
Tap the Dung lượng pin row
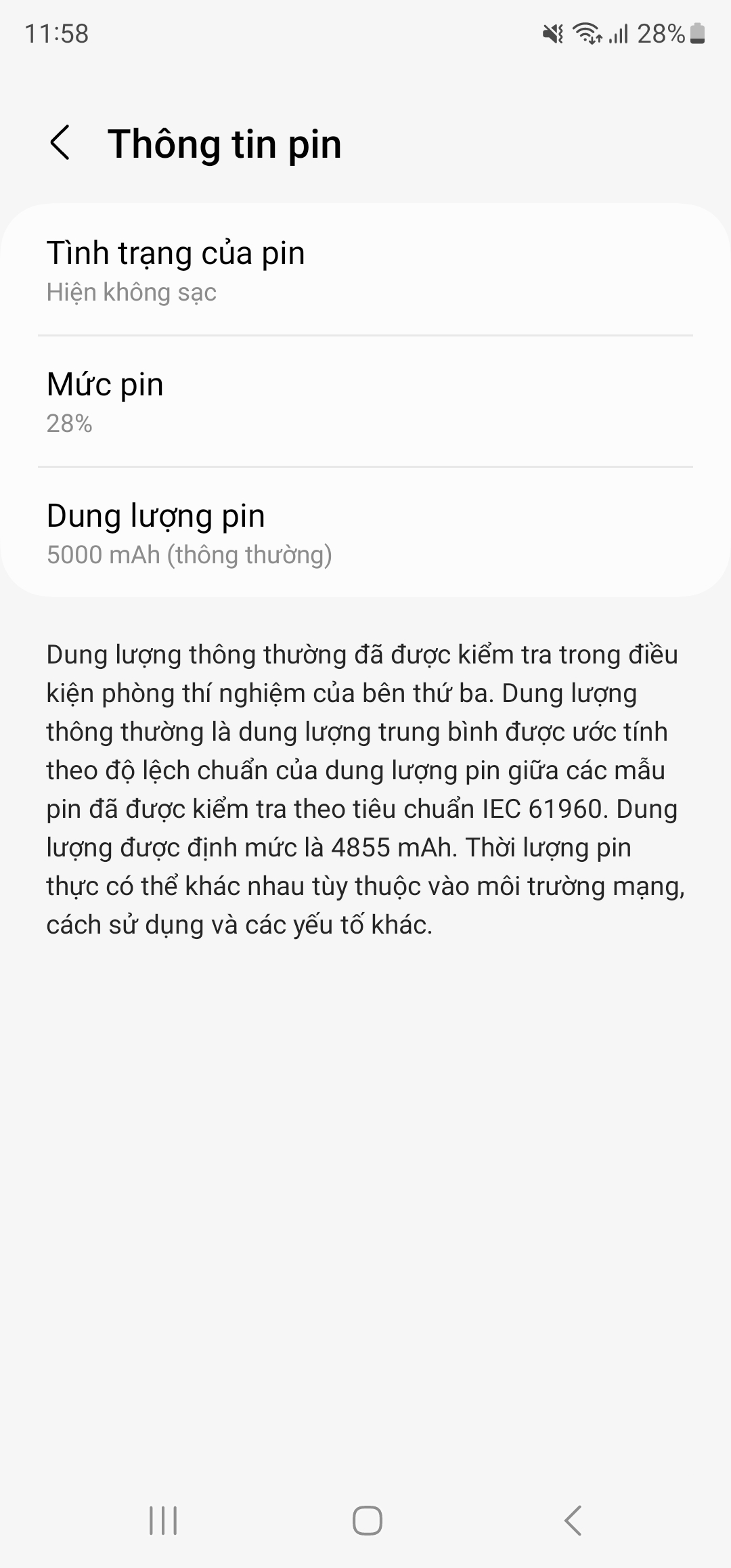click(x=365, y=531)
